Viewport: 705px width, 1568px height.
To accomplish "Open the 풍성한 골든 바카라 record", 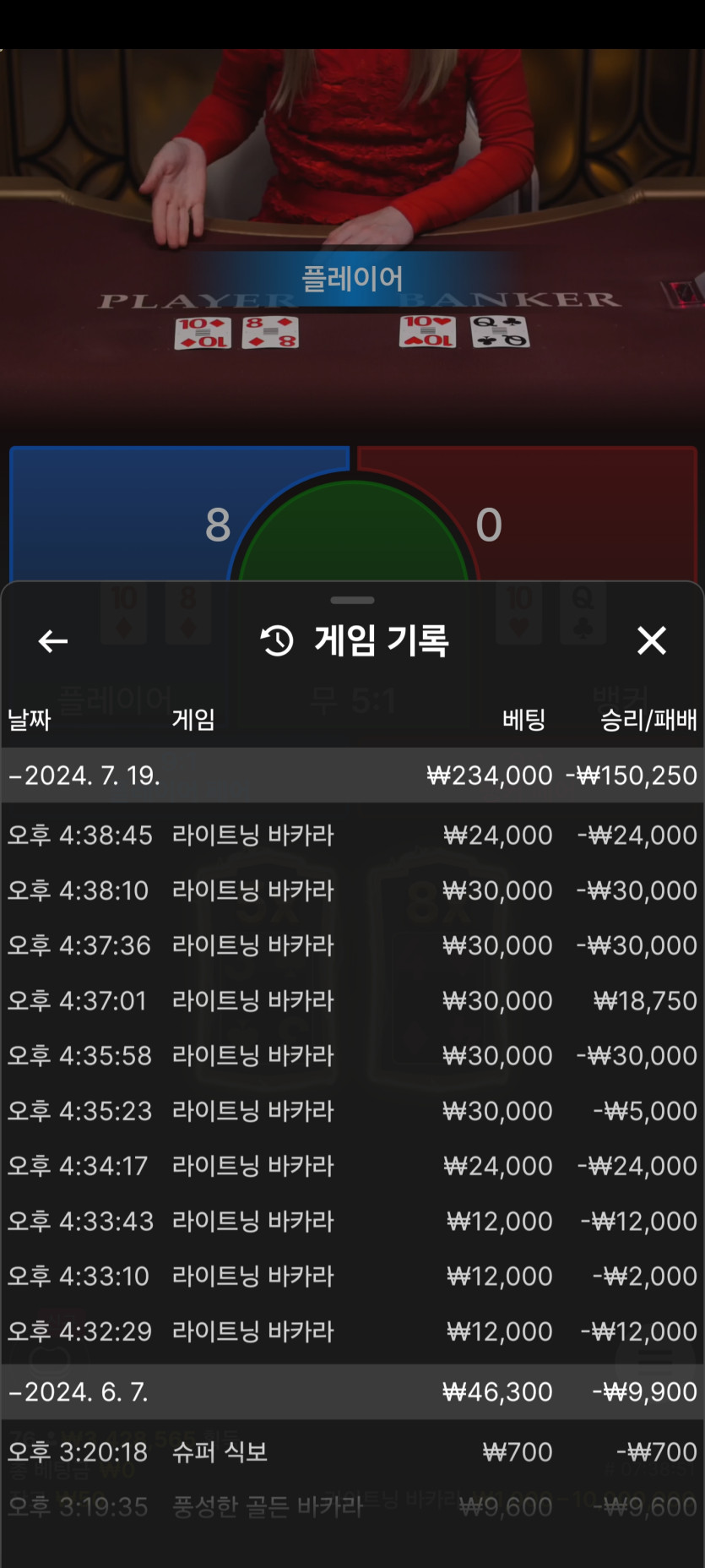I will [352, 1507].
